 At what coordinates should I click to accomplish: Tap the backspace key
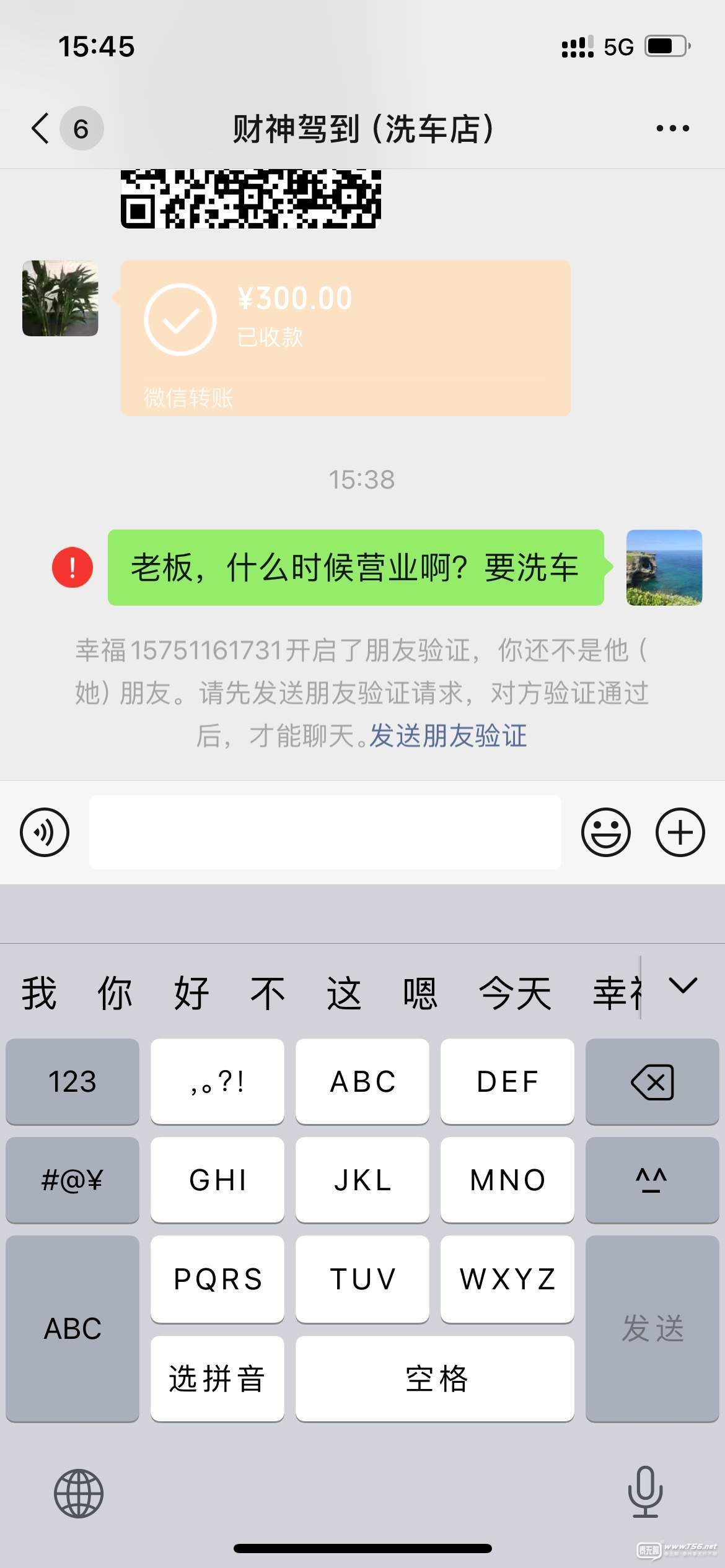[652, 1082]
